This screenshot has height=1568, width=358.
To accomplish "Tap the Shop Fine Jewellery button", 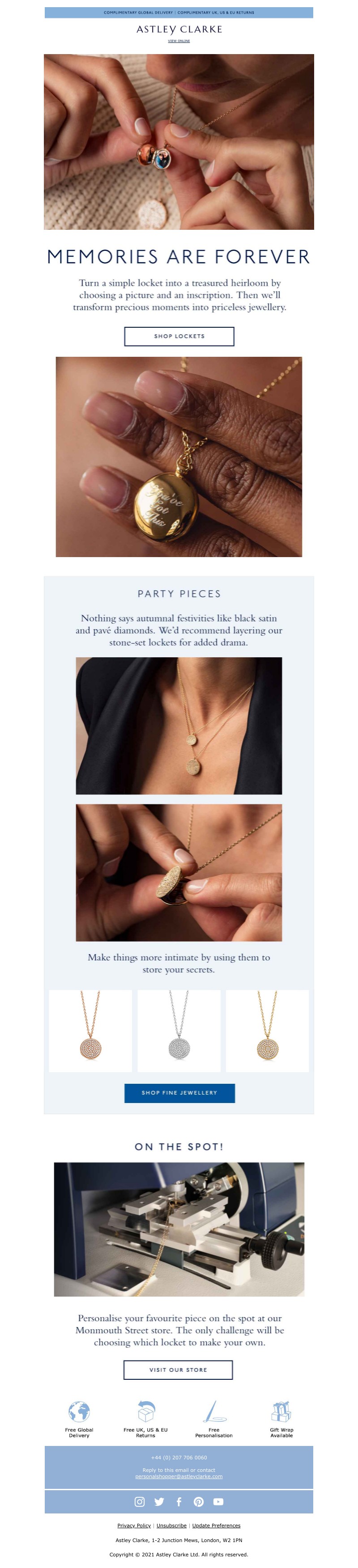I will pyautogui.click(x=179, y=1093).
